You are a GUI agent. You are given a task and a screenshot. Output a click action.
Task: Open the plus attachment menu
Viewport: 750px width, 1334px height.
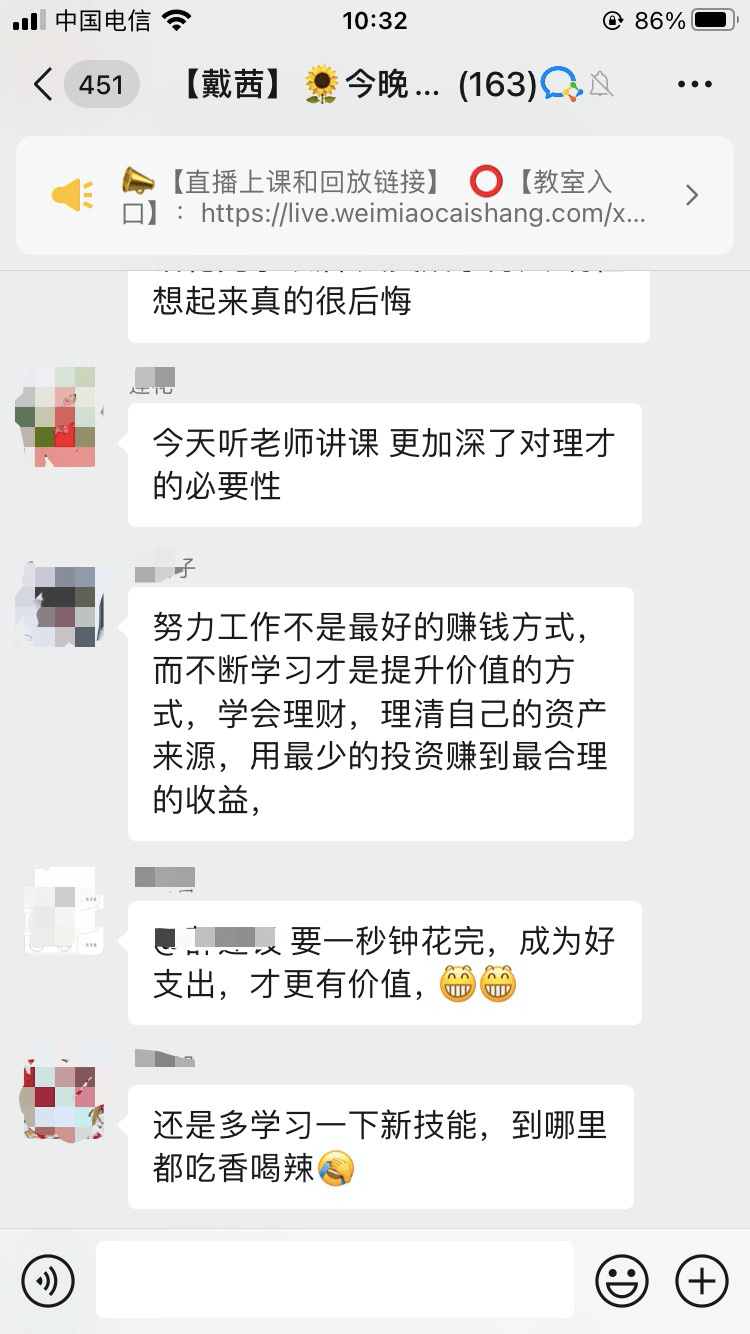tap(701, 1280)
